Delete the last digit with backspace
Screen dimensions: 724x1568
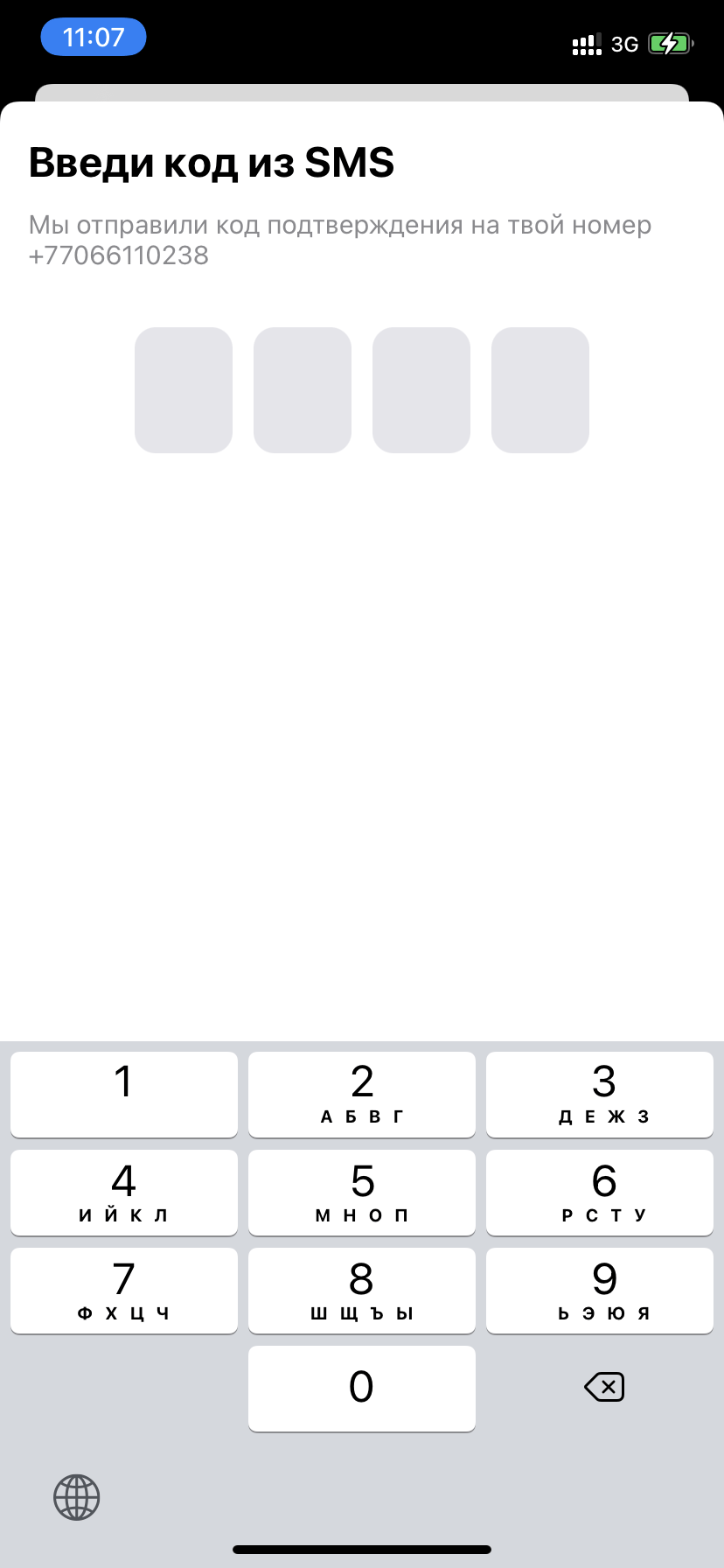tap(604, 1387)
